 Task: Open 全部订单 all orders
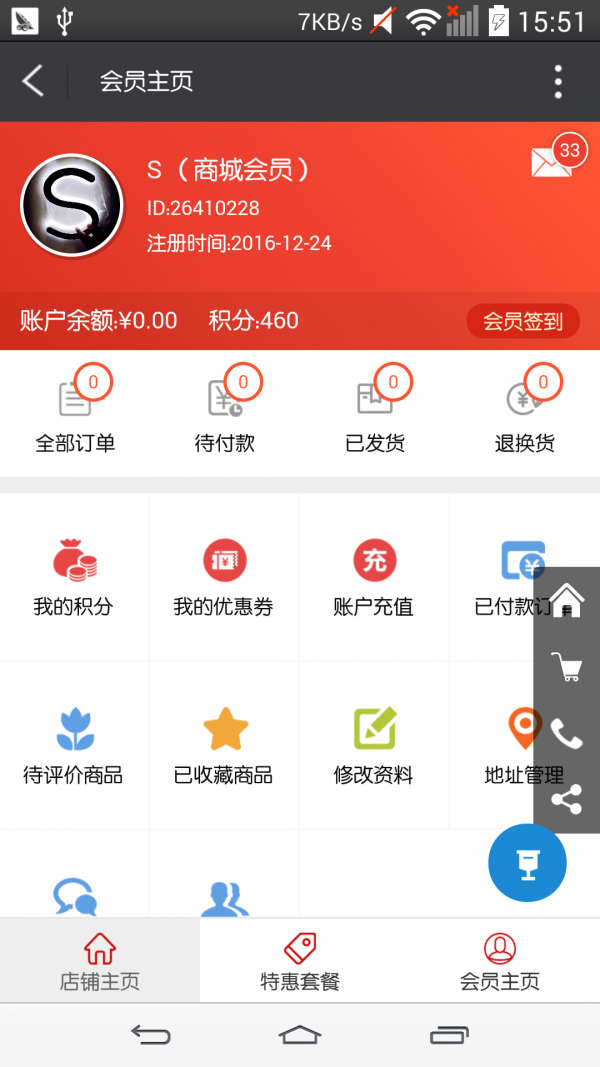[75, 415]
